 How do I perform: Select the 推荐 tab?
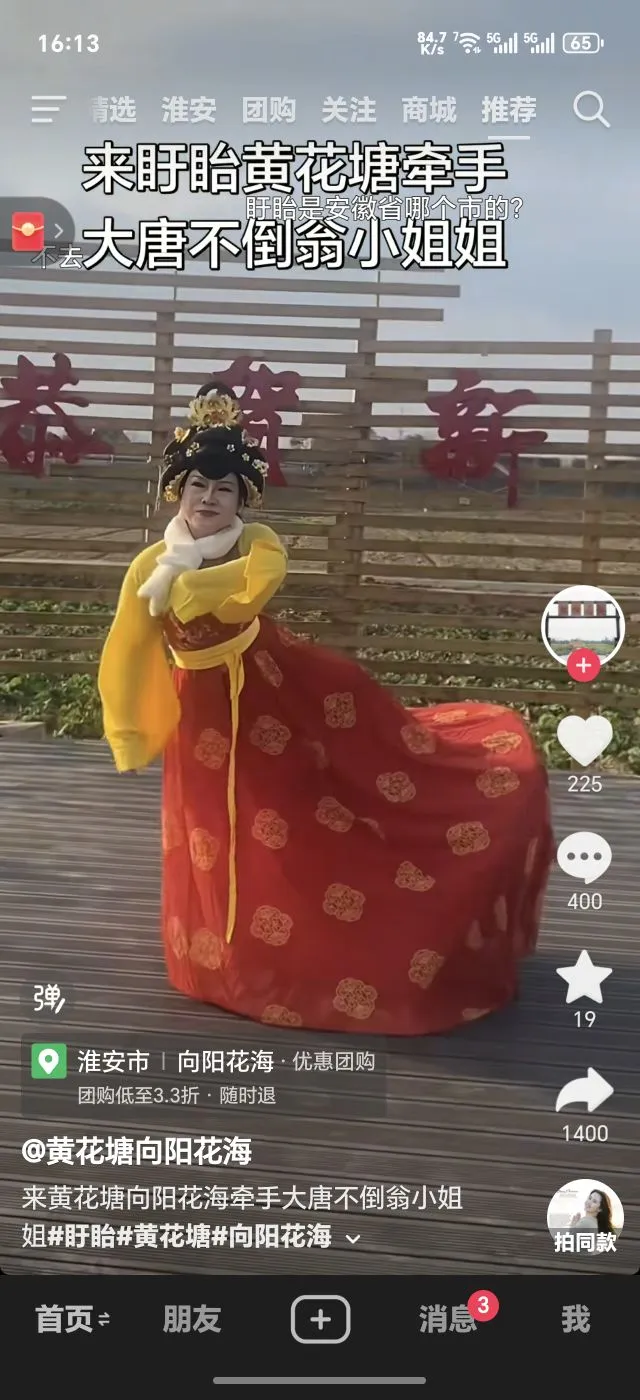click(x=508, y=109)
